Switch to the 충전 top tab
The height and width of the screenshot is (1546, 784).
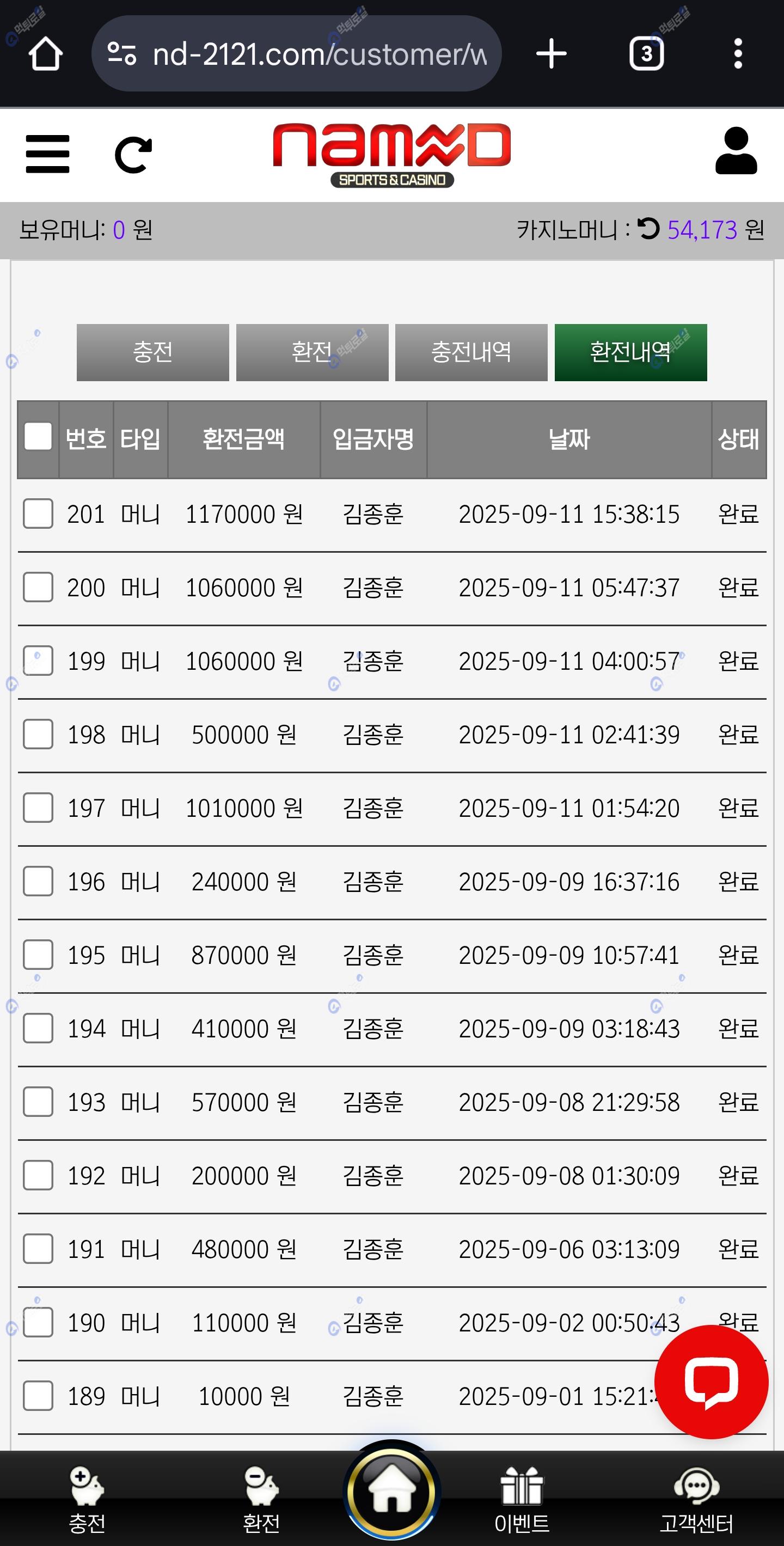pos(152,352)
